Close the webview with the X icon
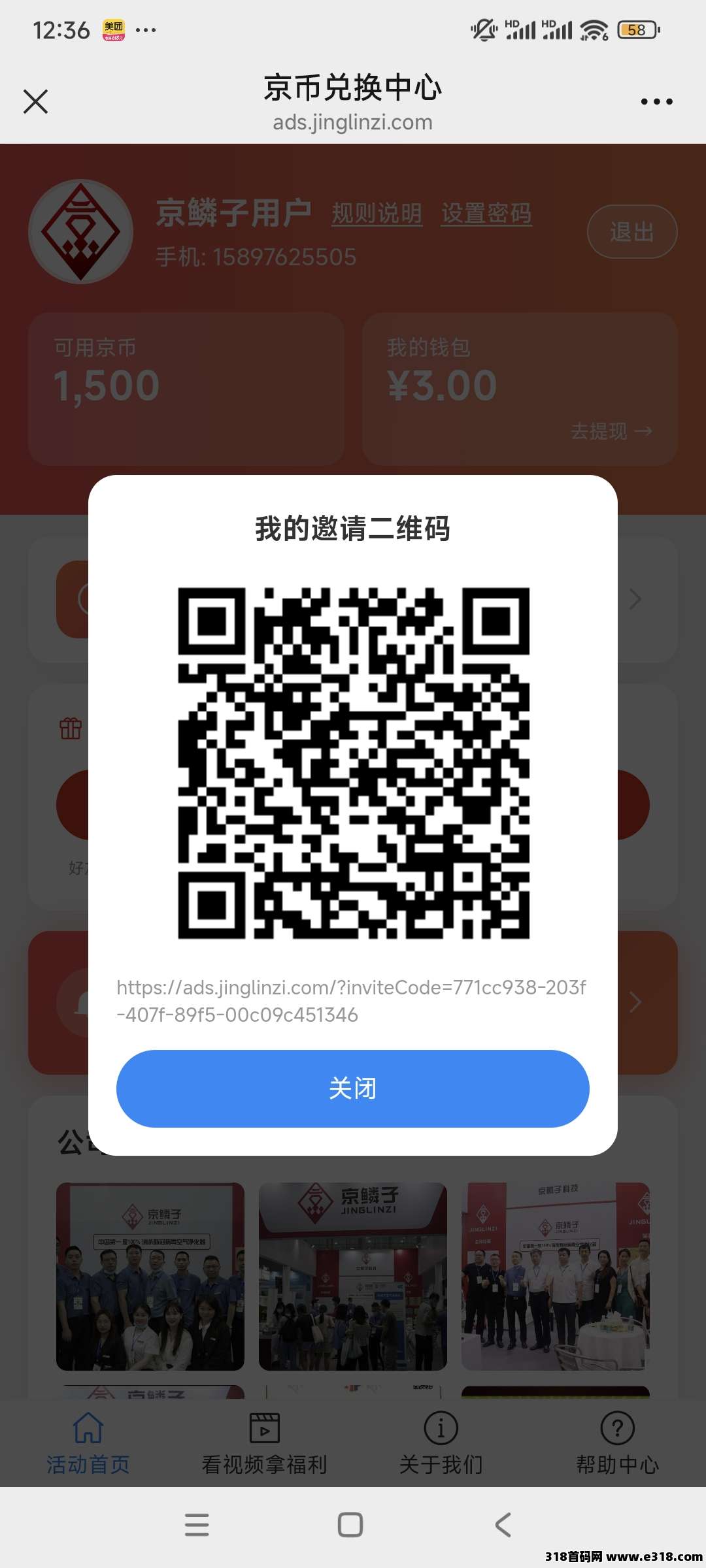 (36, 102)
